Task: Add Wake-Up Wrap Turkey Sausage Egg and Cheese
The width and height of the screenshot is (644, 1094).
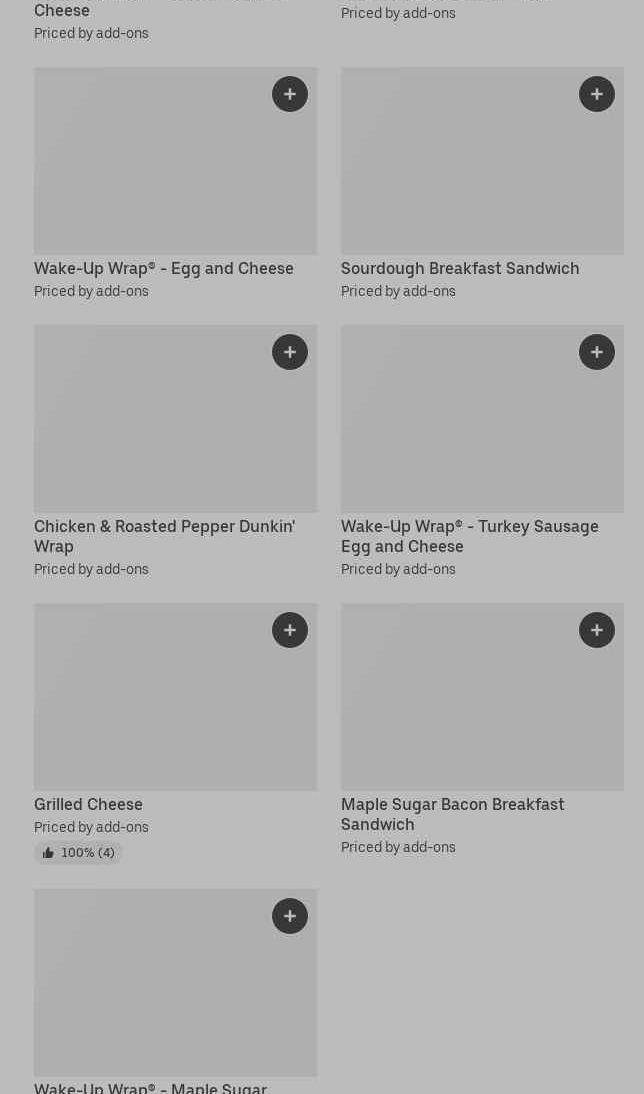Action: point(597,352)
